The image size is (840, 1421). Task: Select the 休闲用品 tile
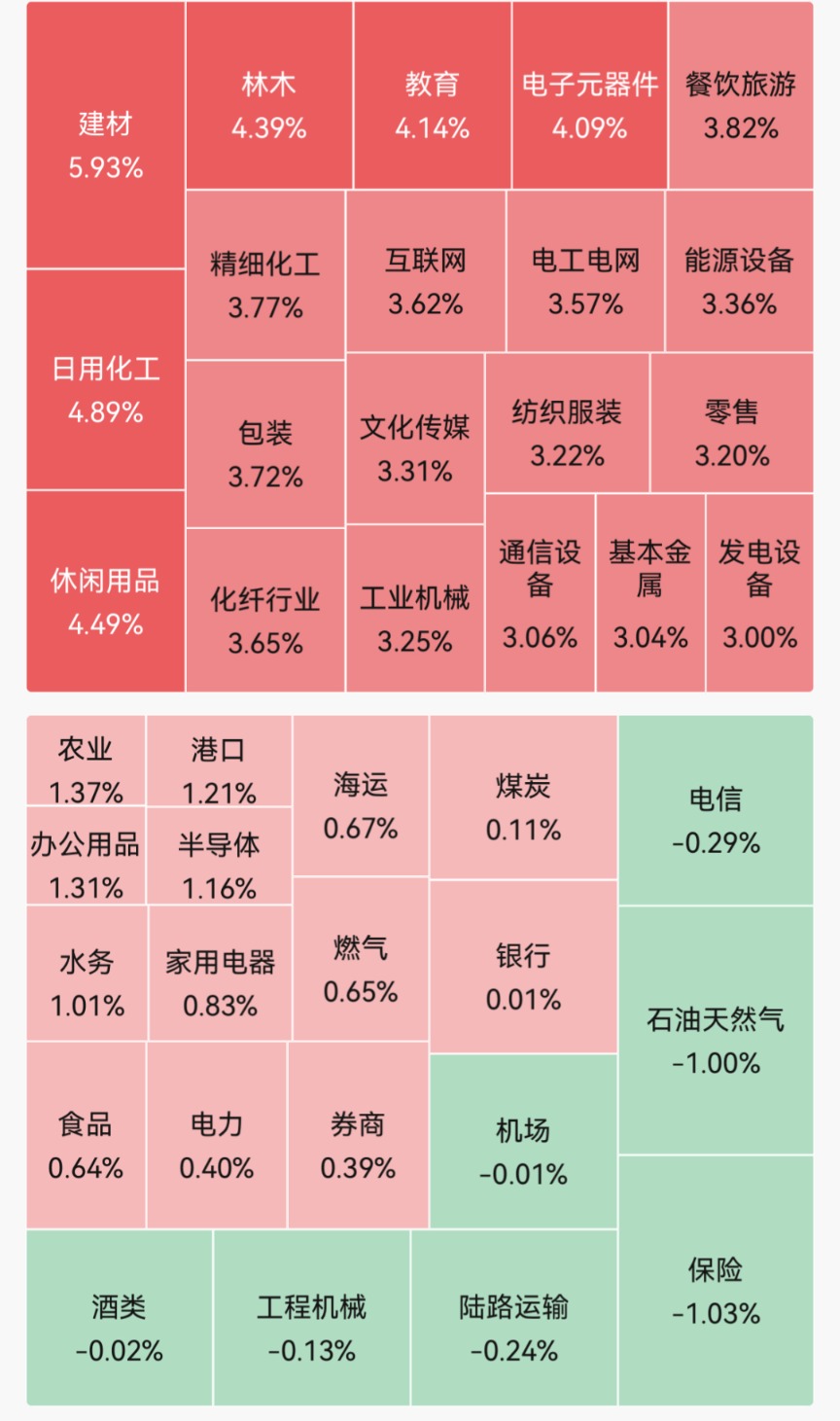105,591
